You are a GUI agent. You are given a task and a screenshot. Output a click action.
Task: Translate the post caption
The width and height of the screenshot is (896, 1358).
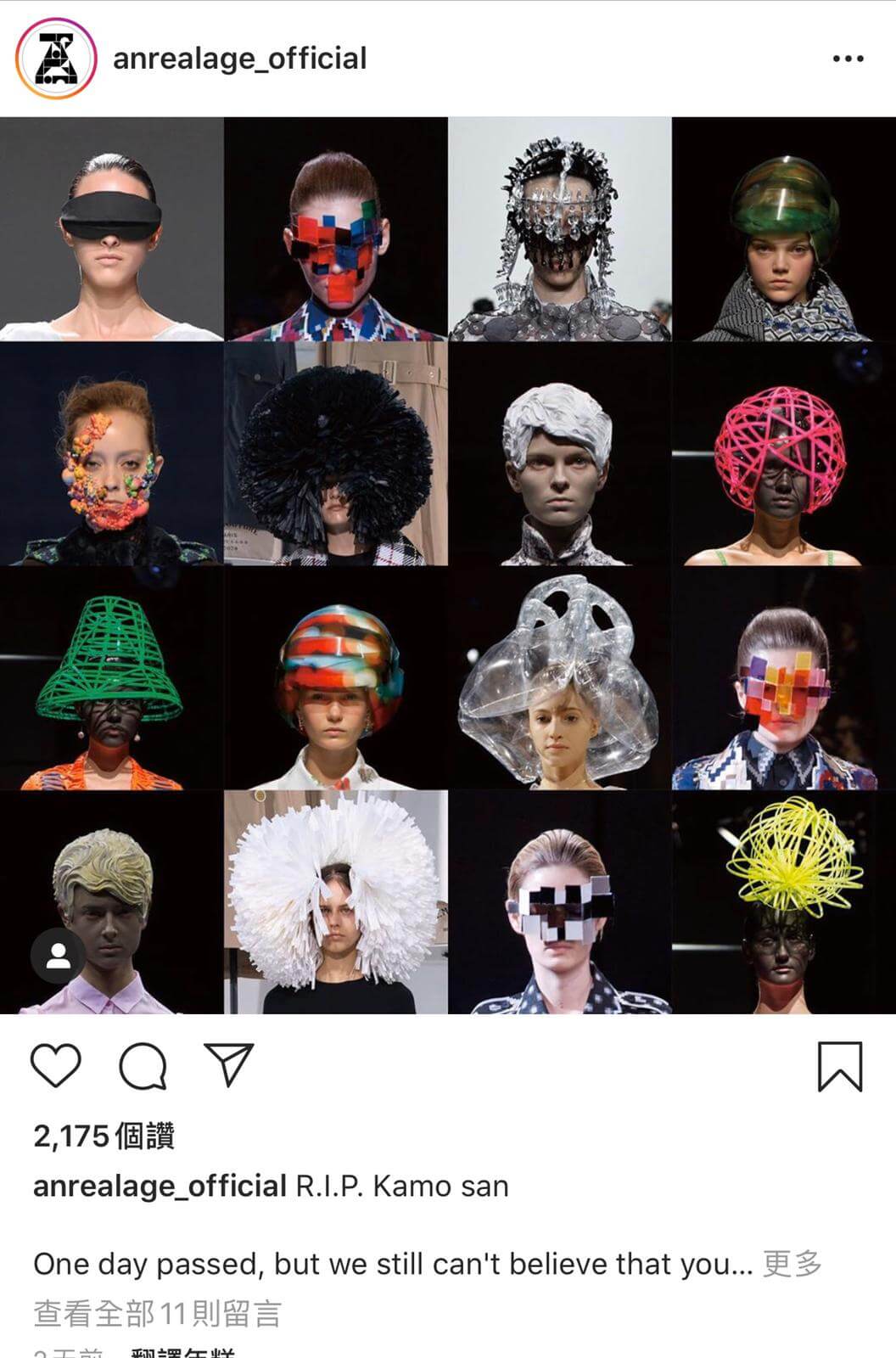coord(182,1352)
